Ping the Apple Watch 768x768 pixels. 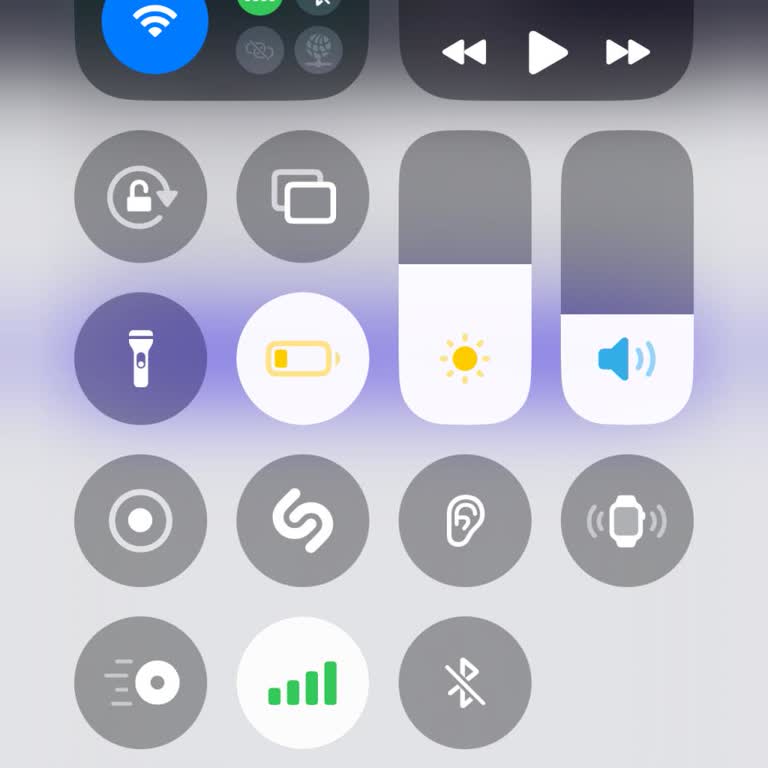click(627, 520)
